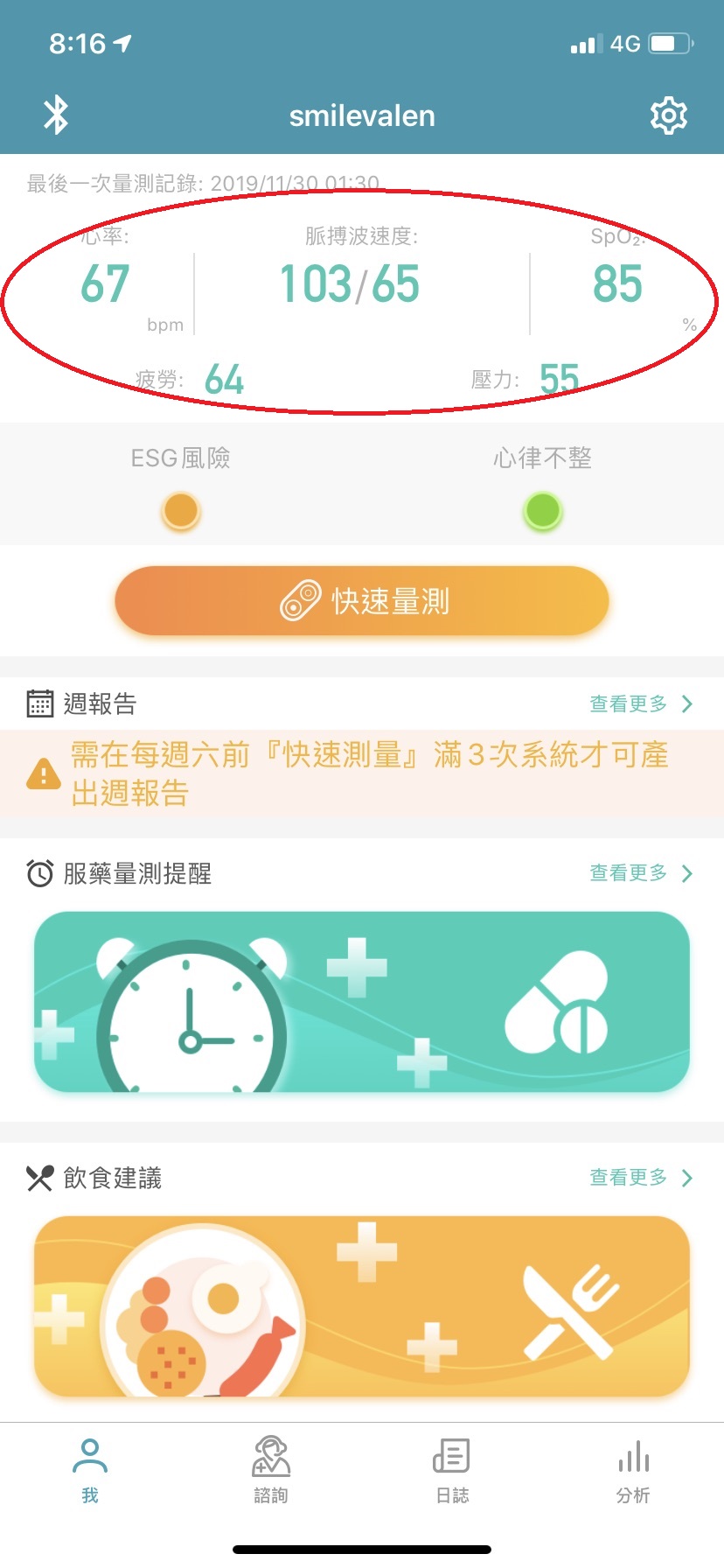Switch to the 日誌 tab
Viewport: 724px width, 1568px height.
point(452,1470)
